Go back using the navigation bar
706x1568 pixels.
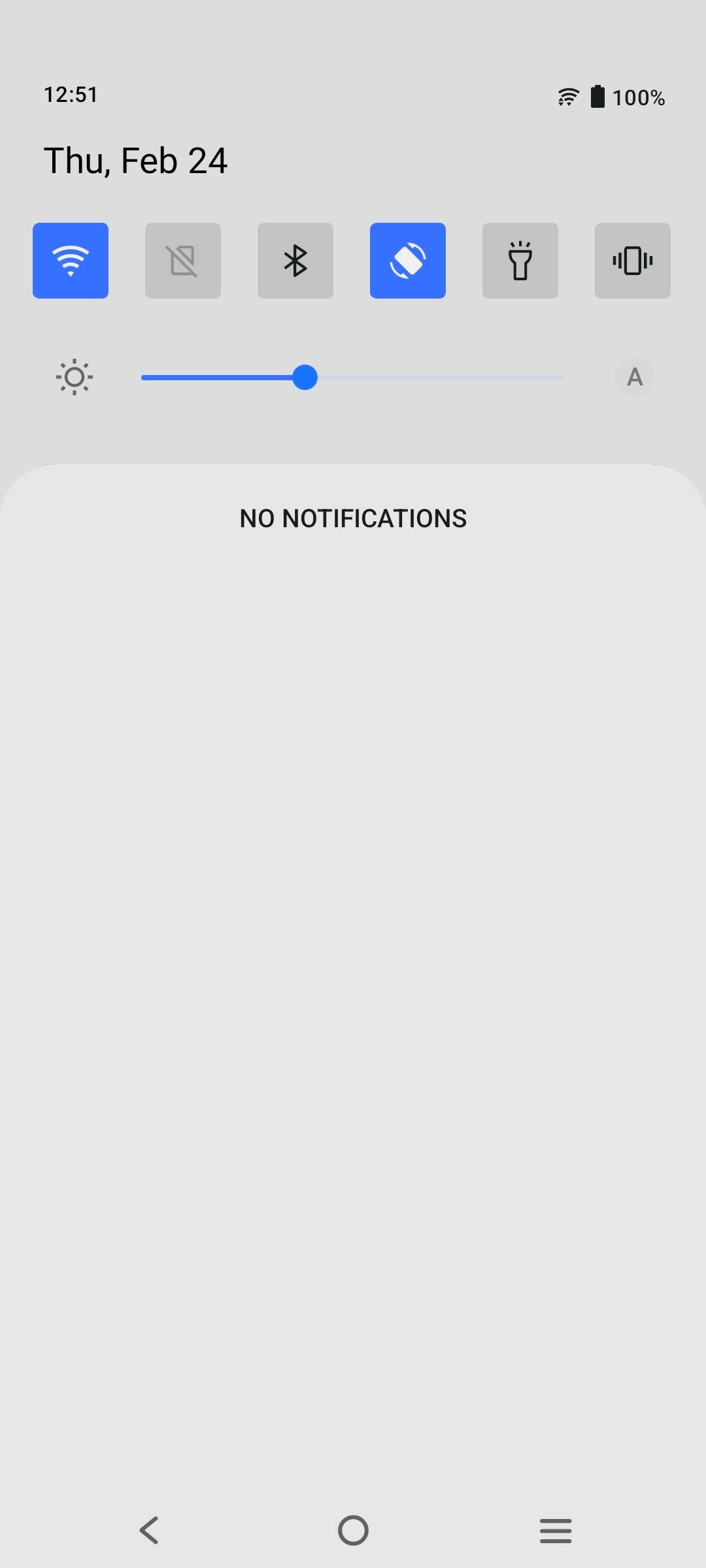(x=150, y=1529)
